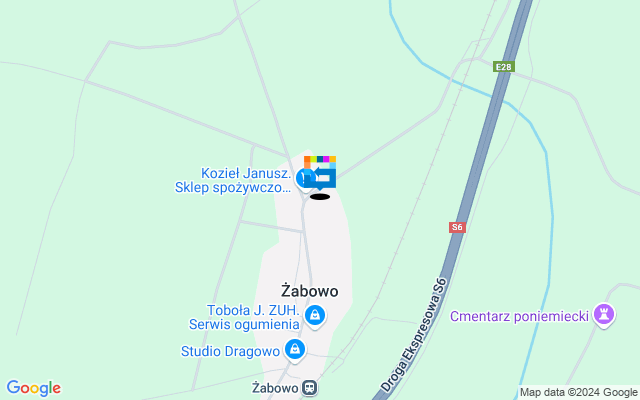Open the Google logo link
The width and height of the screenshot is (640, 400).
tap(33, 388)
